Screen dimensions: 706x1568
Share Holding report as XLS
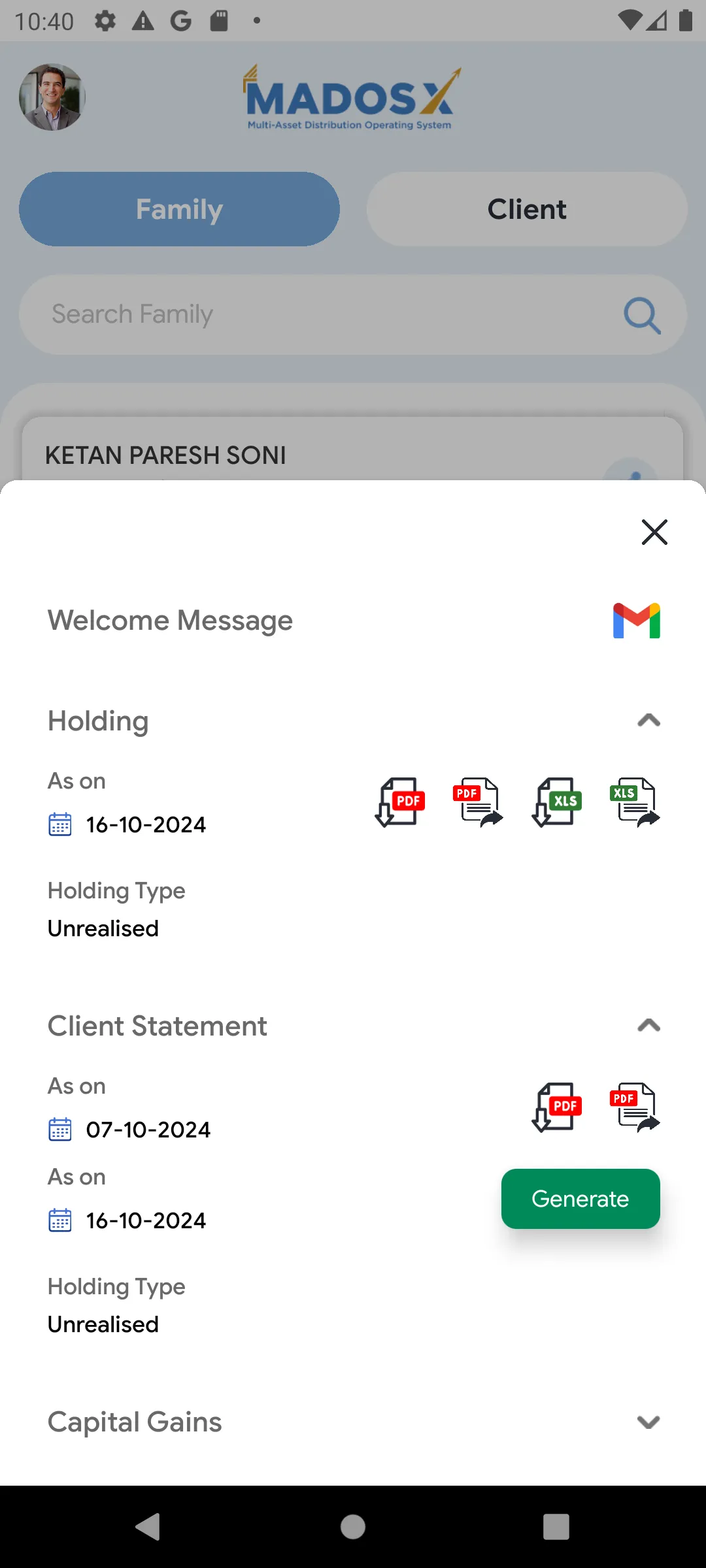(x=635, y=802)
